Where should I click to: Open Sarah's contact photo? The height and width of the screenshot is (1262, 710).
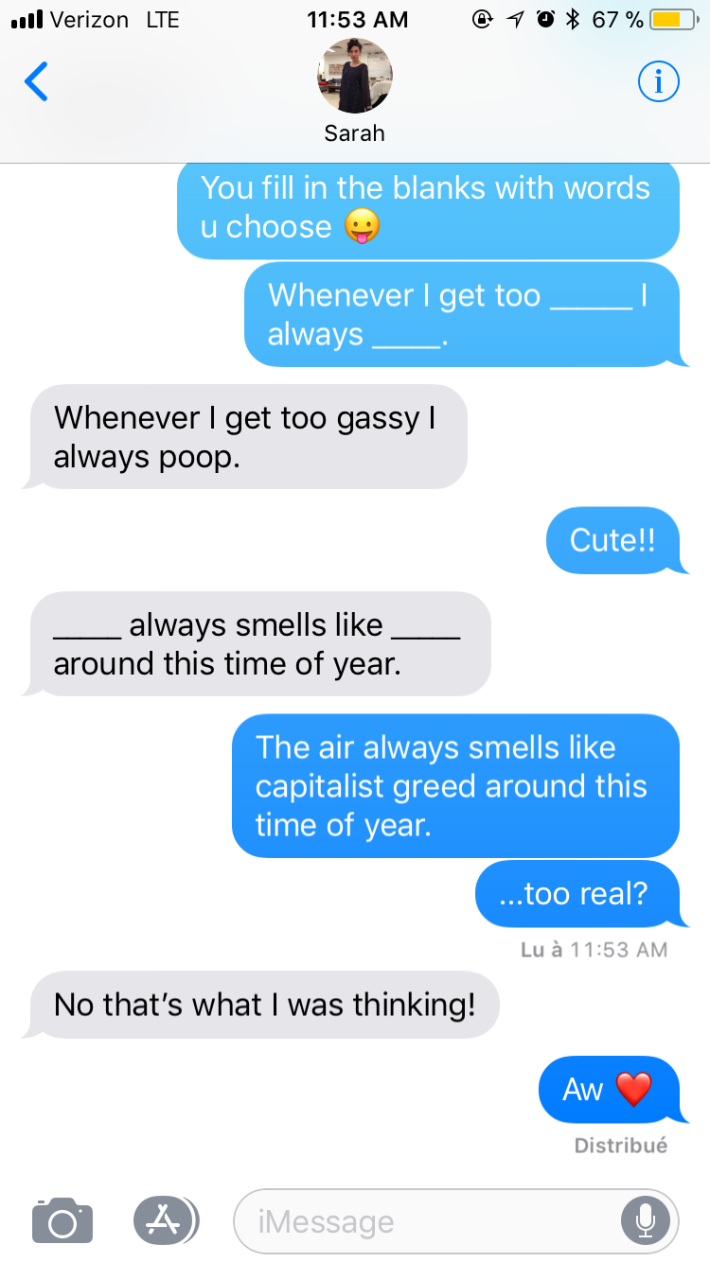click(x=355, y=77)
